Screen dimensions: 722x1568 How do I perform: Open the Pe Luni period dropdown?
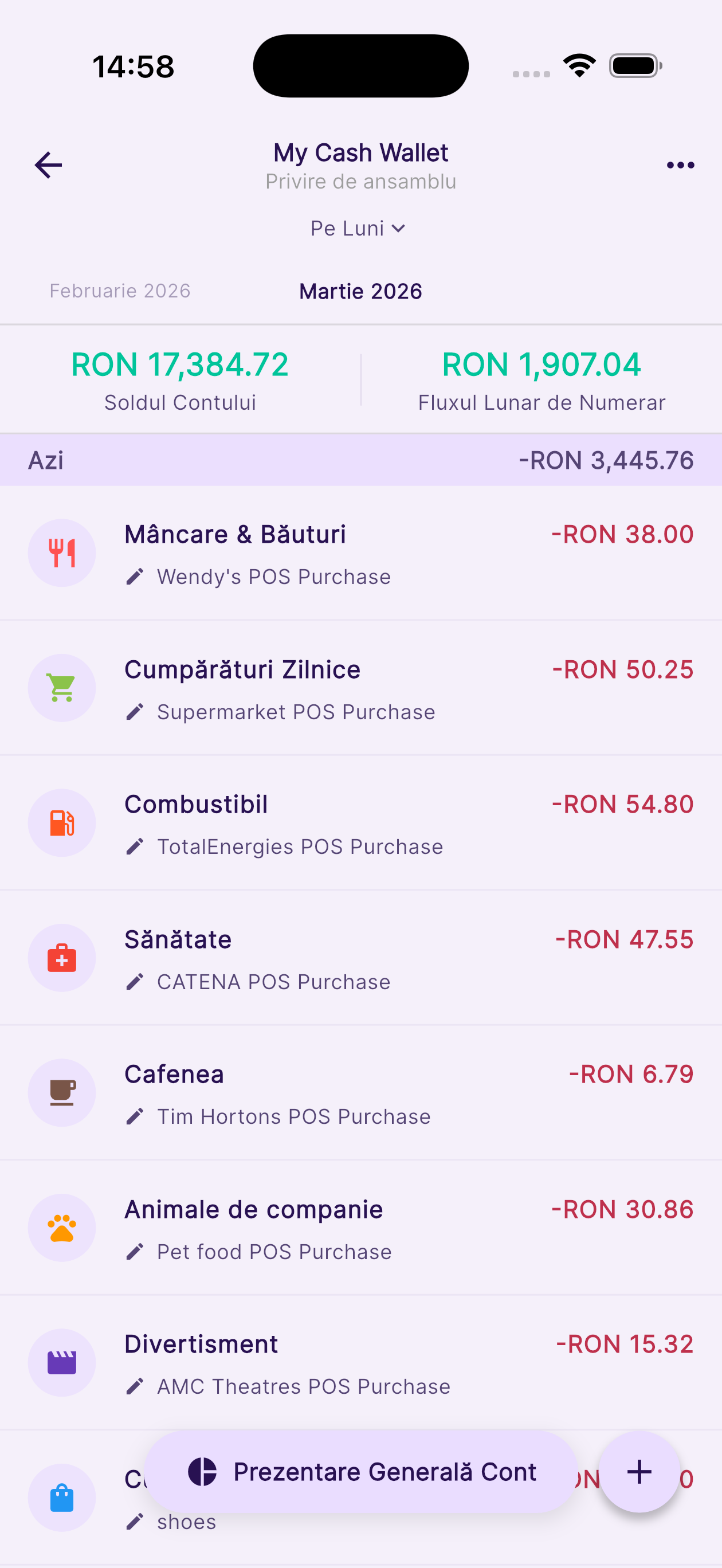pyautogui.click(x=359, y=228)
